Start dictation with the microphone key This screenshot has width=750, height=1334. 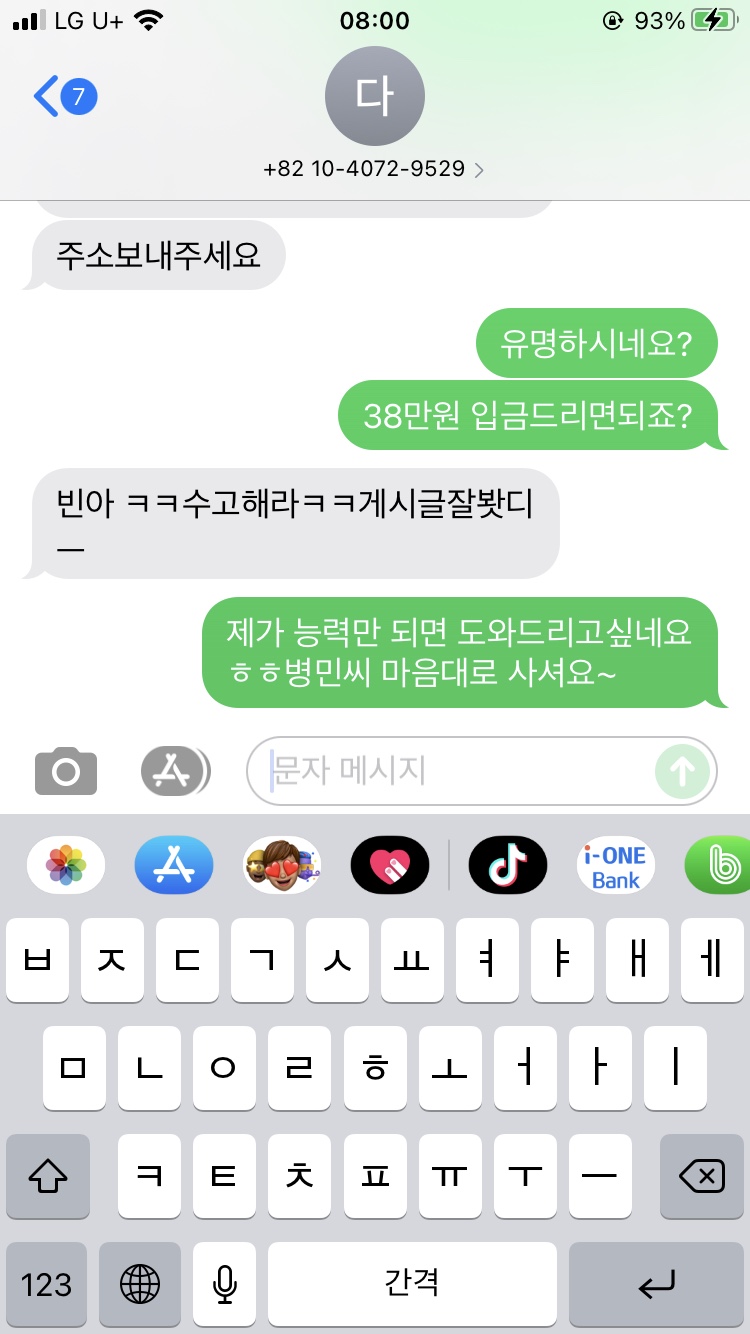(225, 1284)
